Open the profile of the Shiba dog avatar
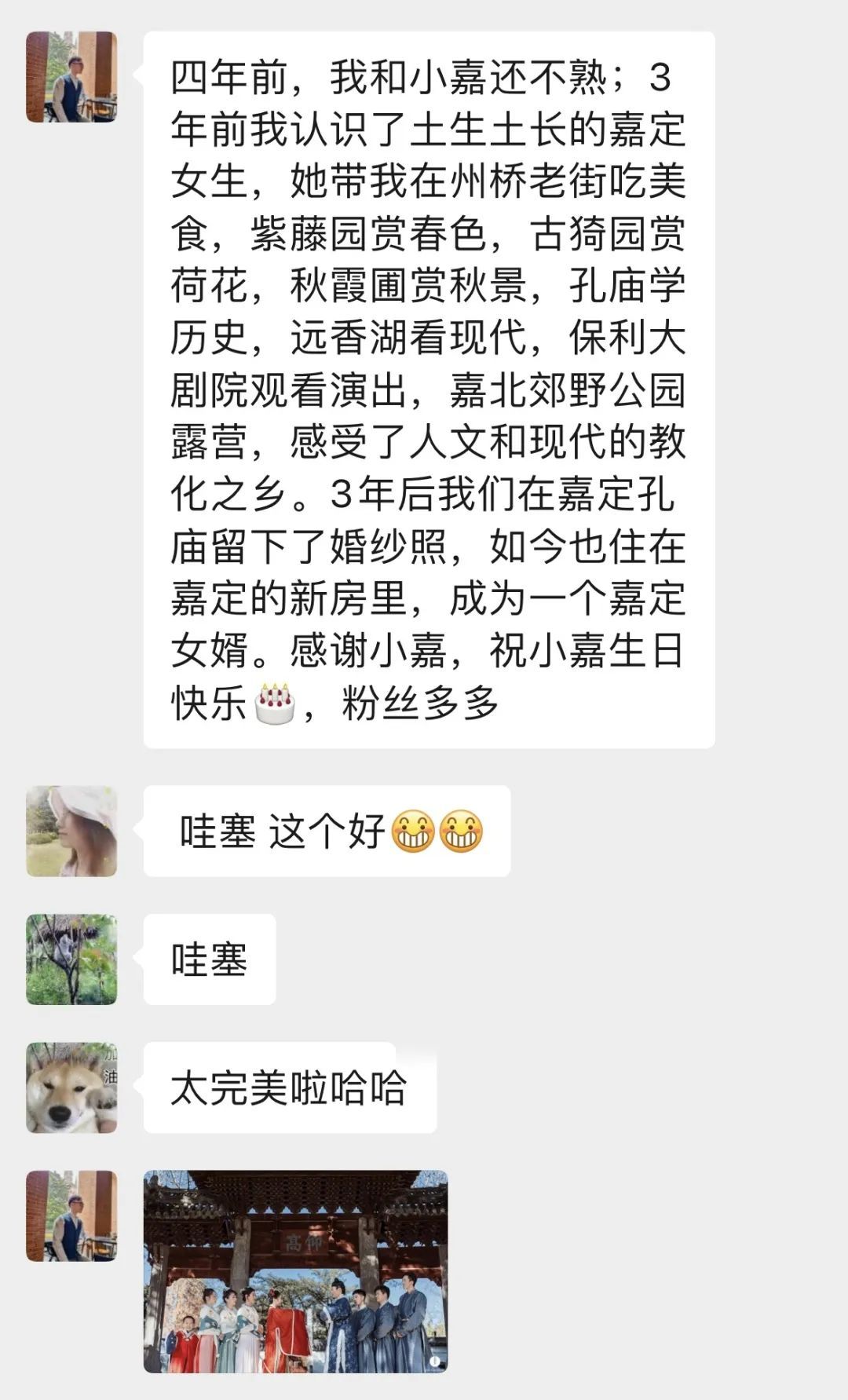 (71, 1087)
